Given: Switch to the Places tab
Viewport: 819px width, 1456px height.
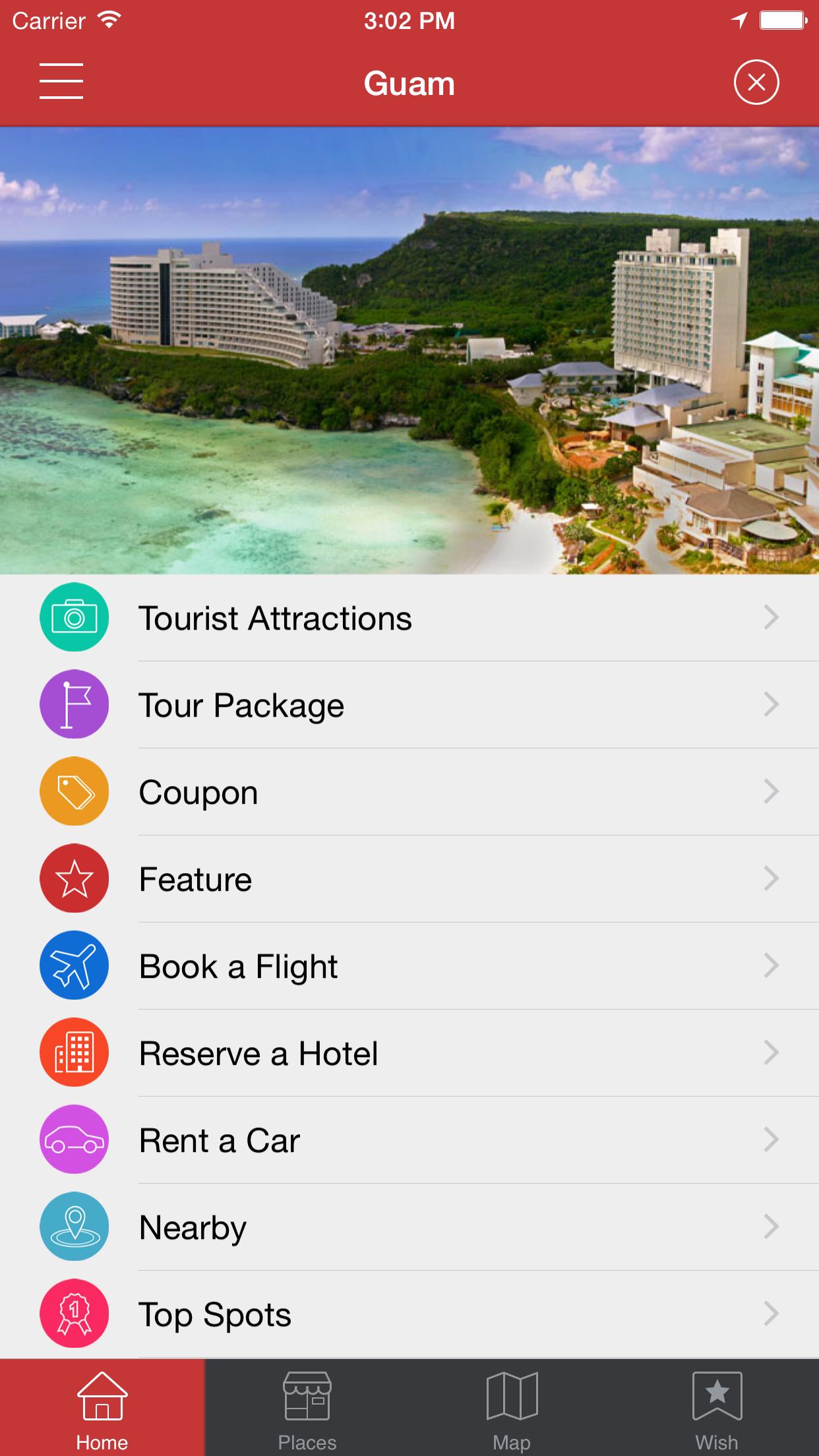Looking at the screenshot, I should pos(307,1407).
